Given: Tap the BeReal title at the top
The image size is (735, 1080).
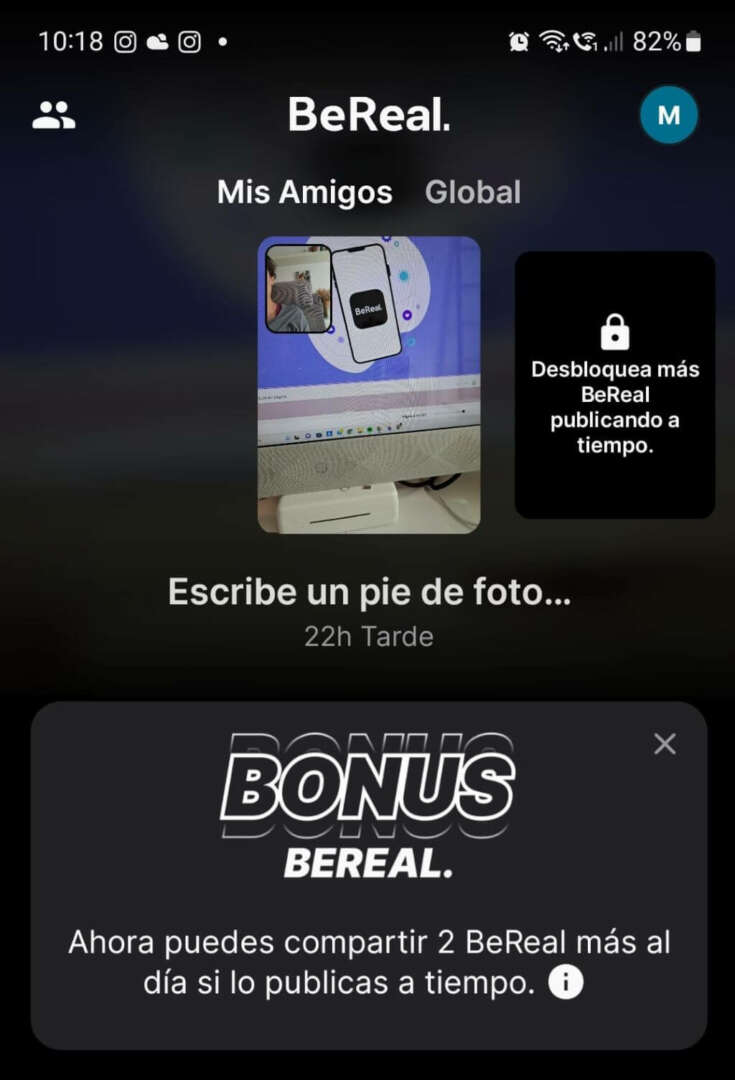Looking at the screenshot, I should [367, 114].
